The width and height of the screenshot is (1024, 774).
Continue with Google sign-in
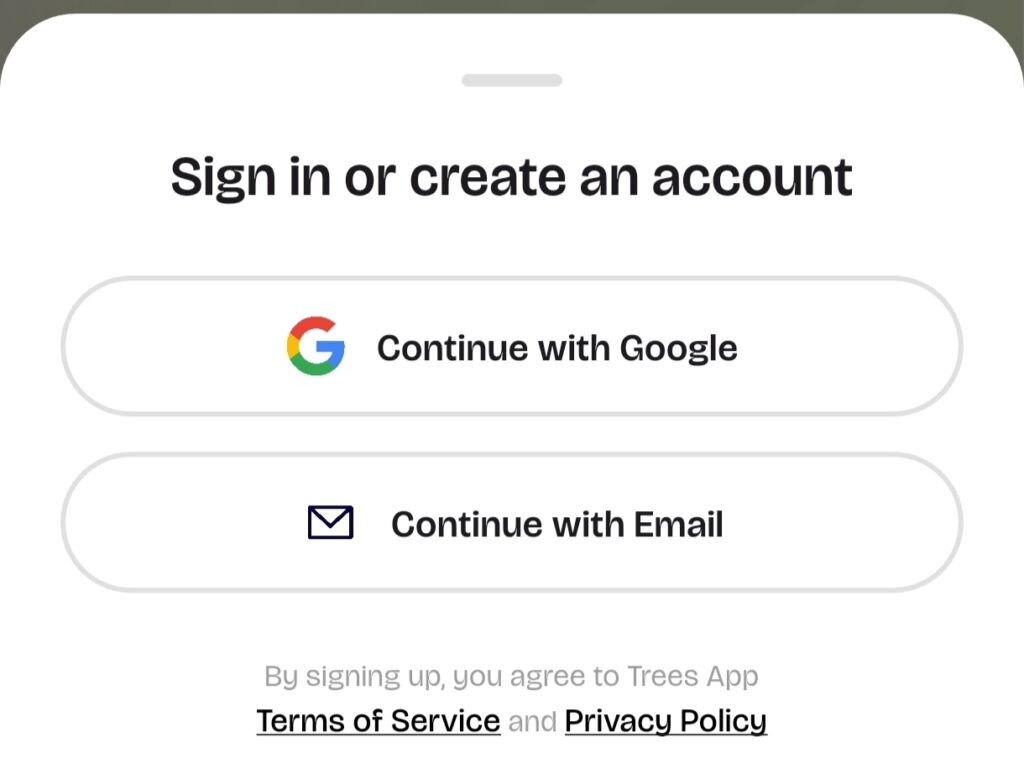click(x=512, y=346)
